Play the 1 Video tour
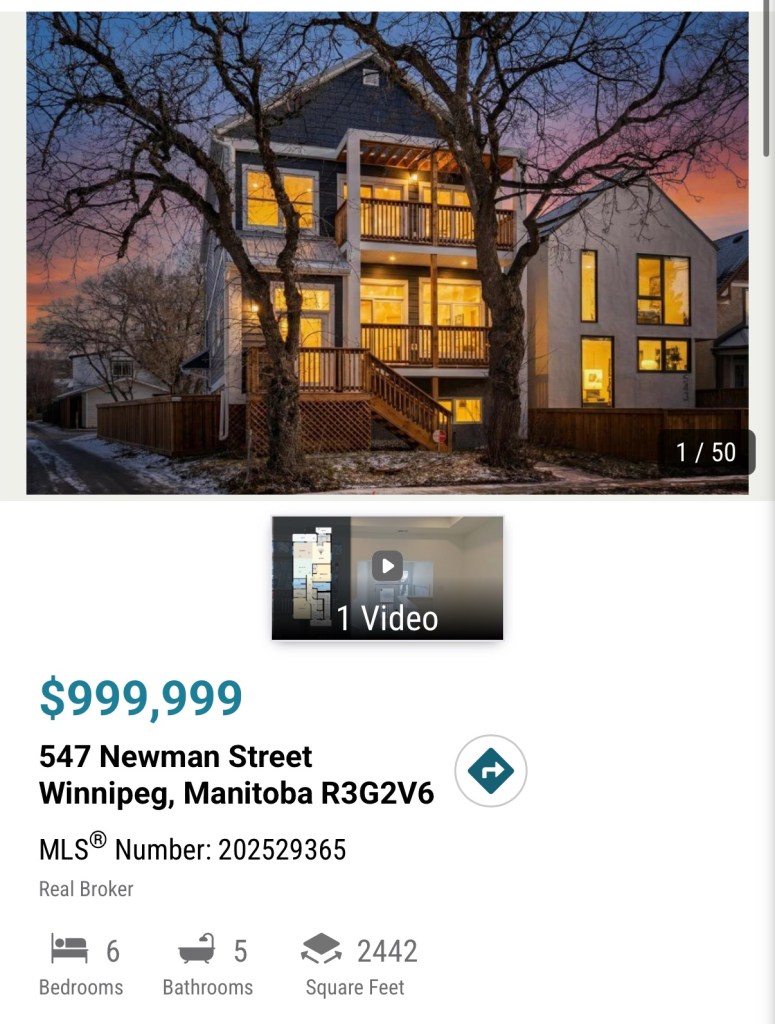The image size is (775, 1024). (387, 577)
